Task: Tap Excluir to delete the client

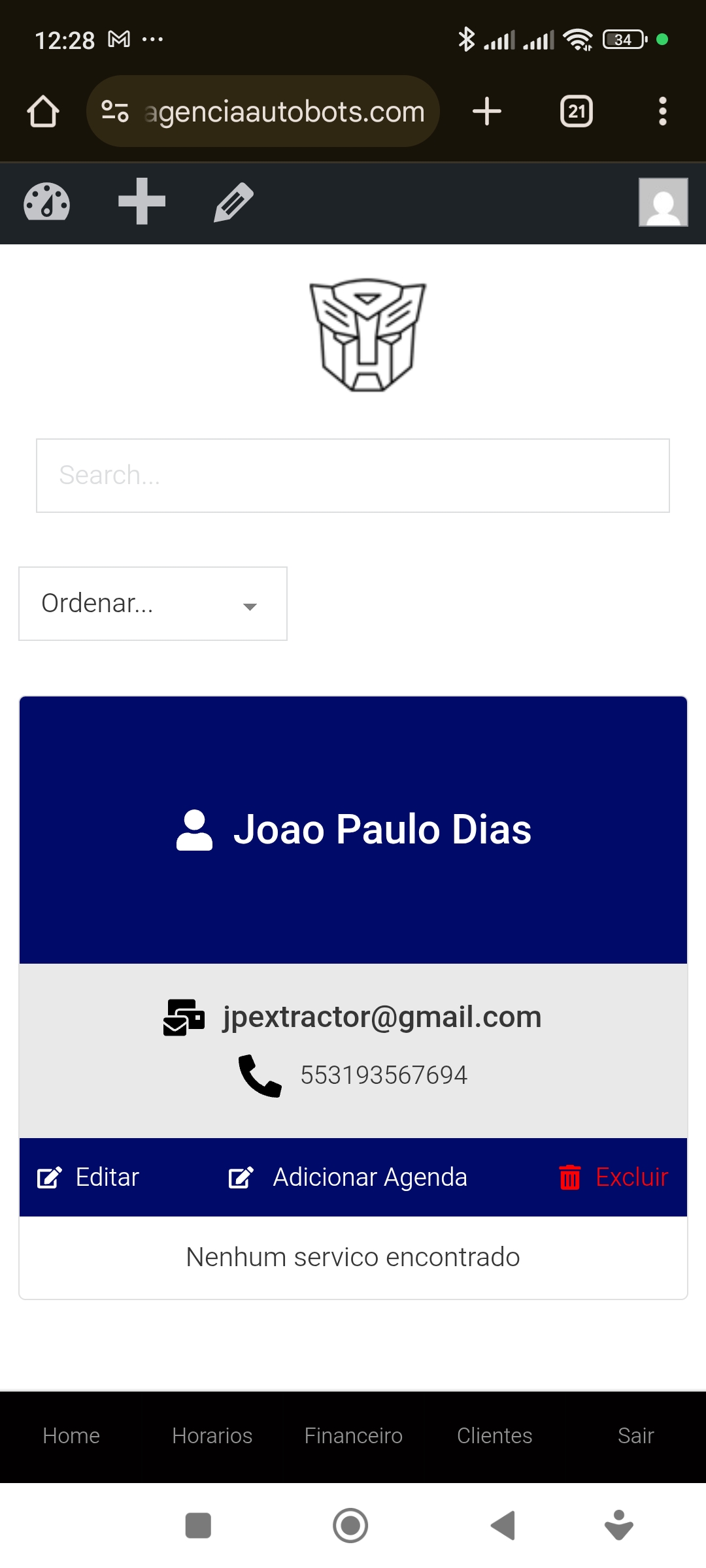Action: point(614,1177)
